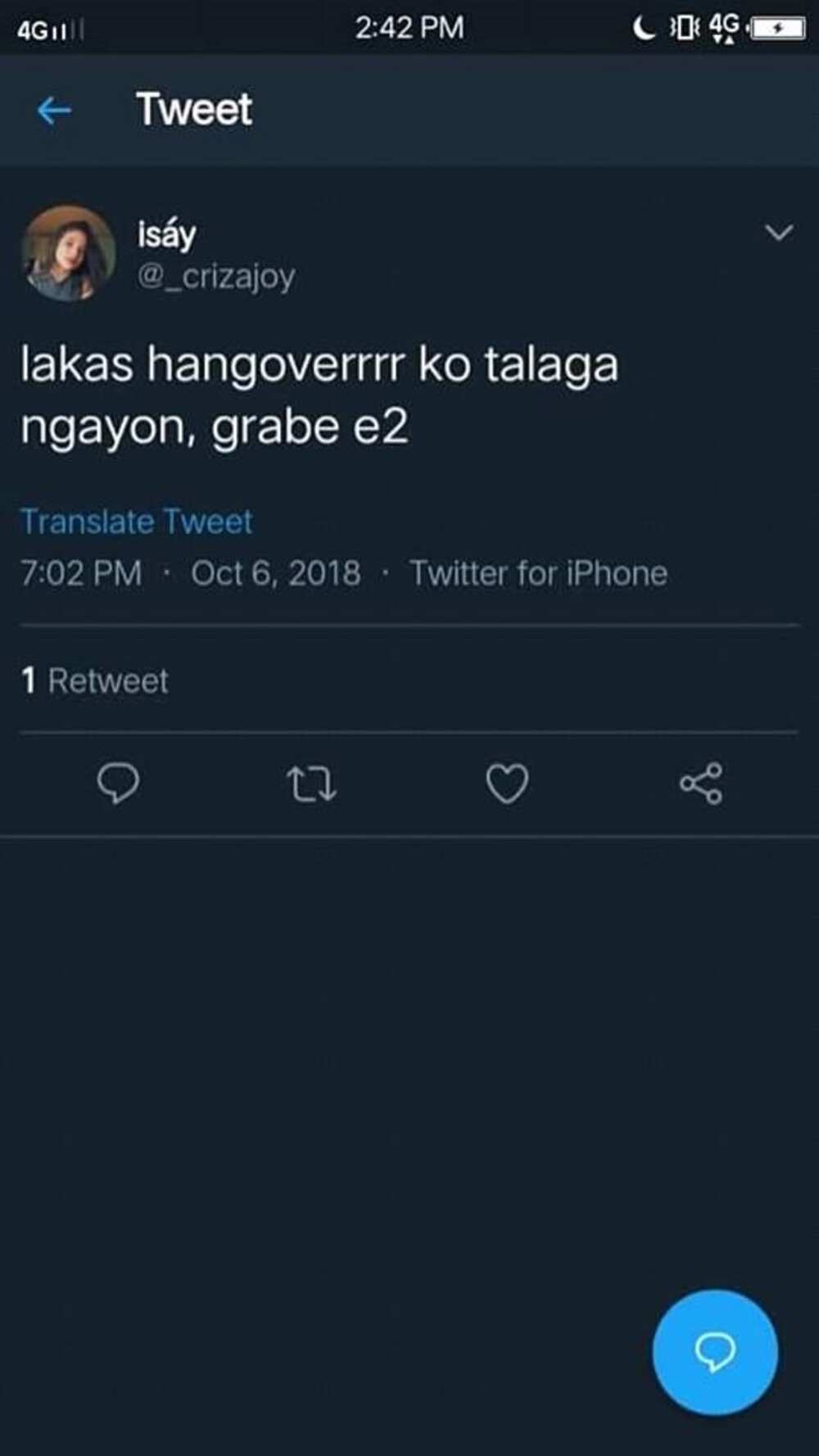Viewport: 819px width, 1456px height.
Task: Expand the tweet options chevron
Action: pos(778,233)
